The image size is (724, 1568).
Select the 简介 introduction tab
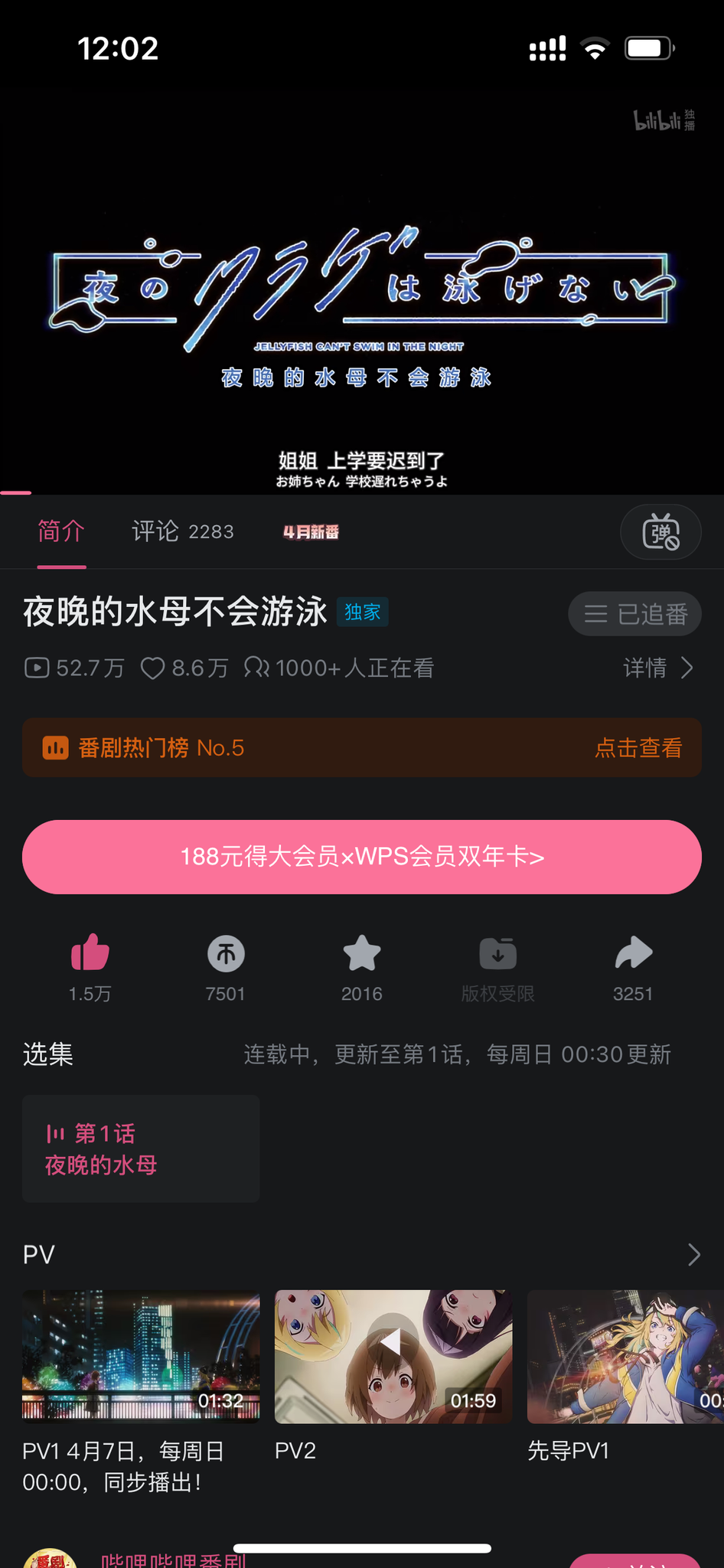pyautogui.click(x=61, y=531)
